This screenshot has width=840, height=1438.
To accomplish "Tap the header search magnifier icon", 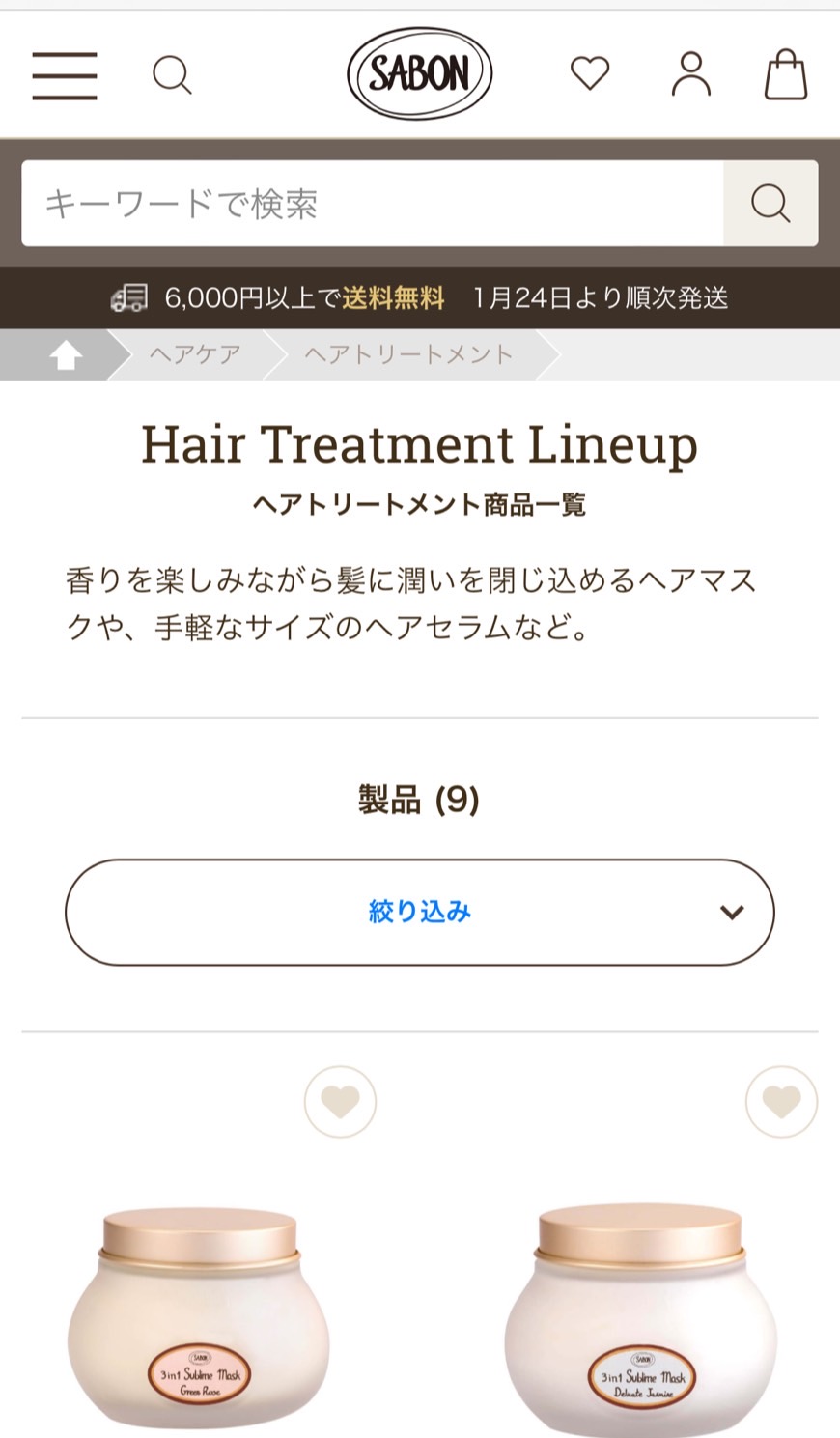I will pos(172,75).
